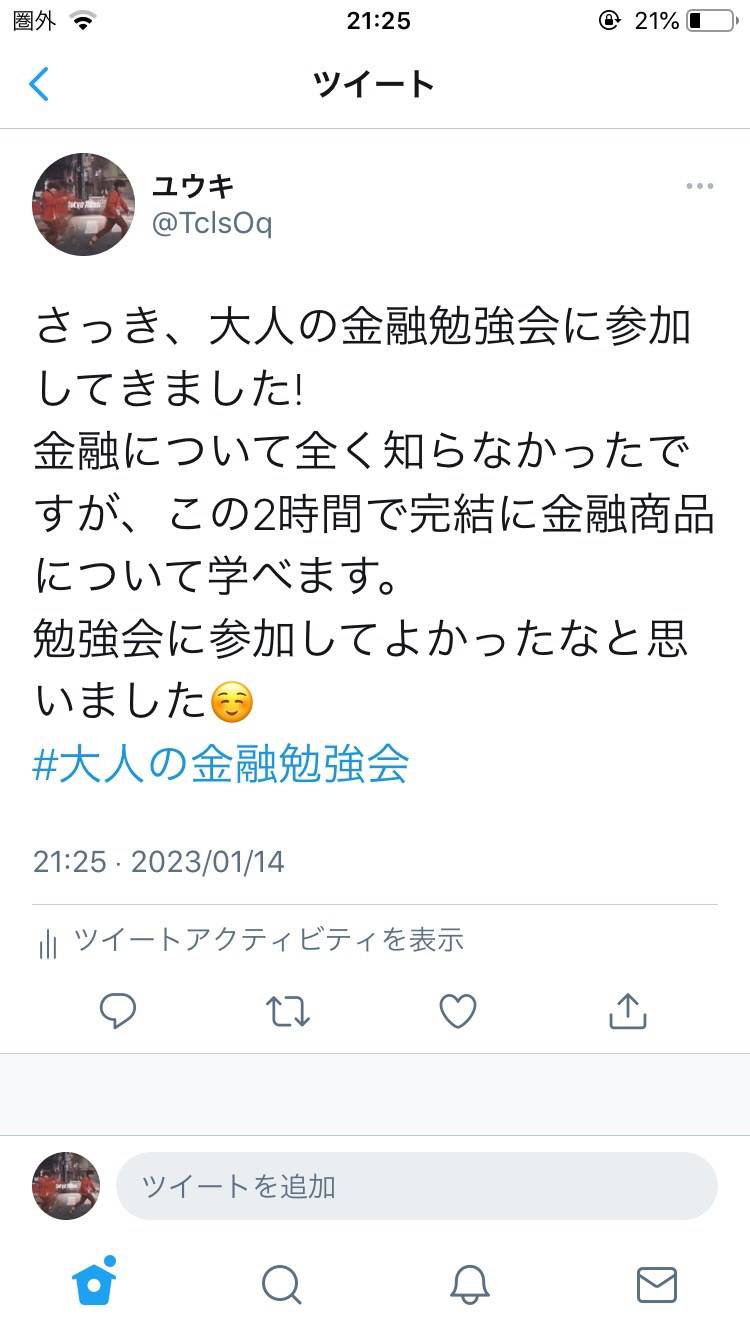Open the Messages envelope tab

[657, 1285]
